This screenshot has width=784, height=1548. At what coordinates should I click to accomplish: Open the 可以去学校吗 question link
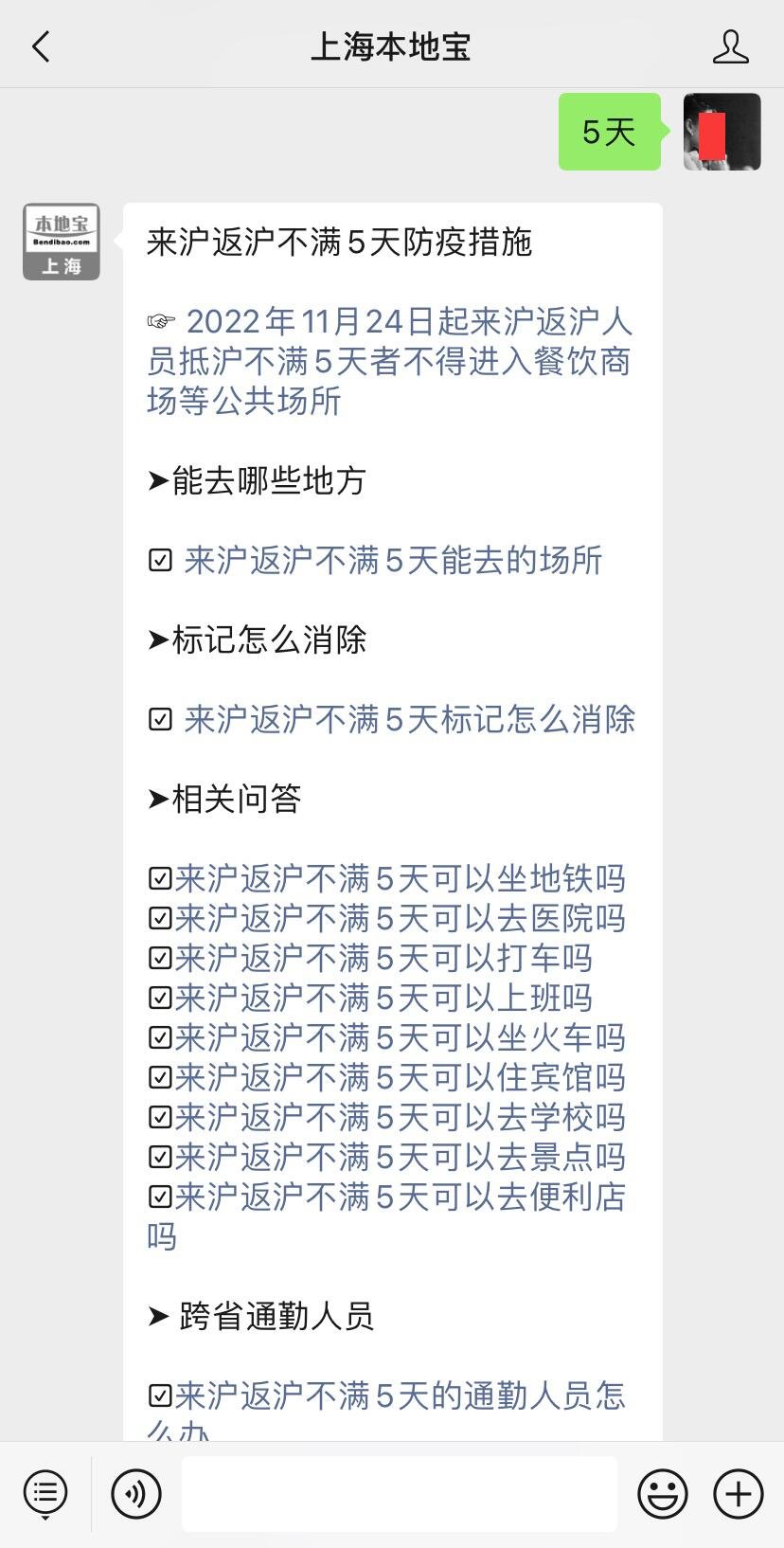click(x=400, y=1117)
